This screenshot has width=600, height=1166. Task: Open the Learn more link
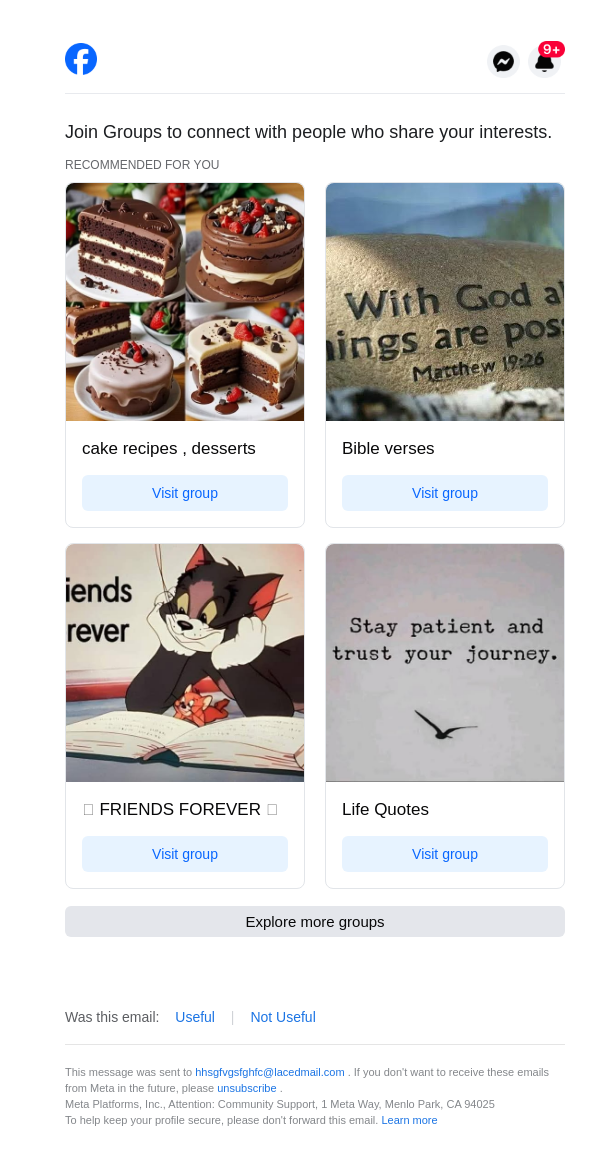409,1120
